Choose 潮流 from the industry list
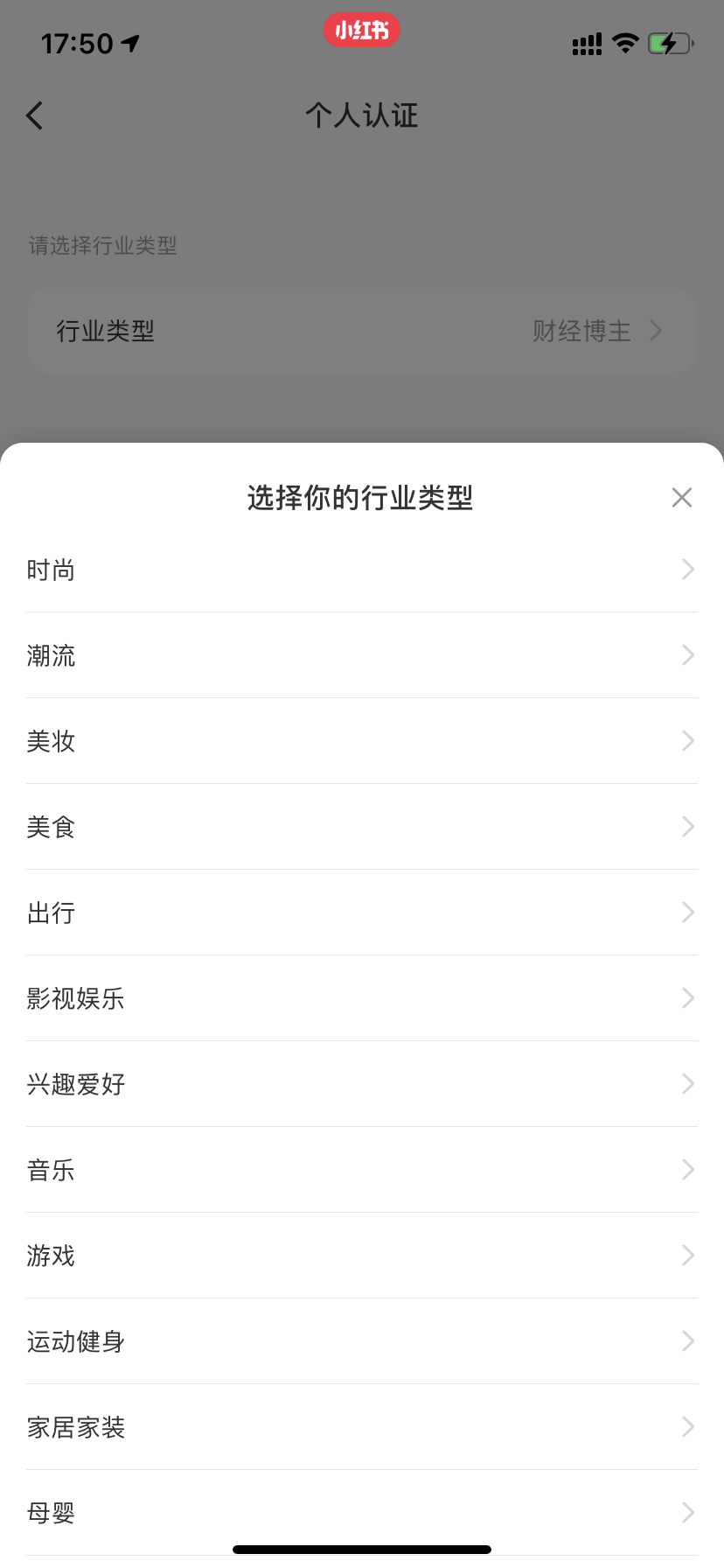The height and width of the screenshot is (1568, 724). (361, 656)
